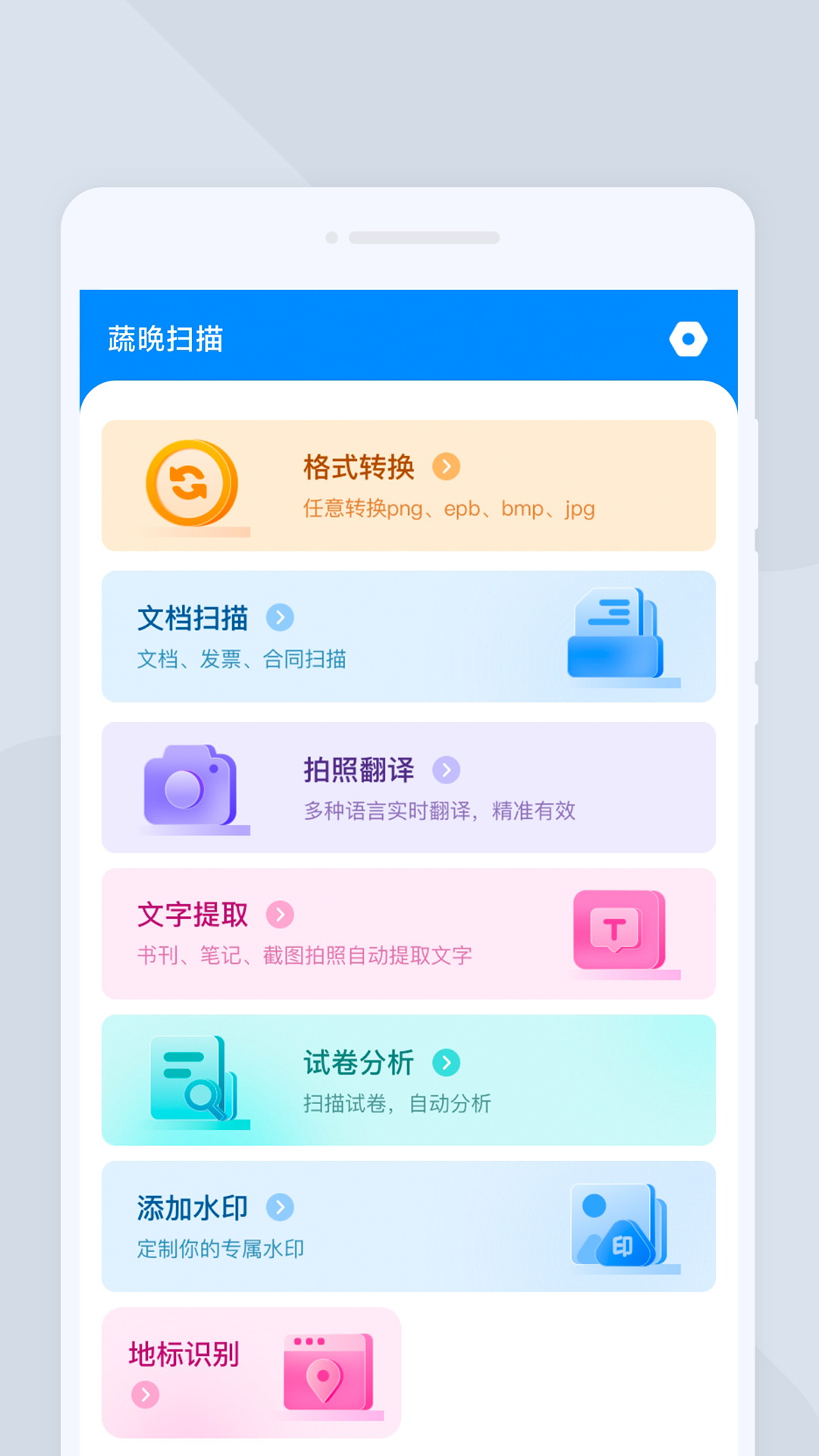Open settings via the gear icon

coord(688,339)
